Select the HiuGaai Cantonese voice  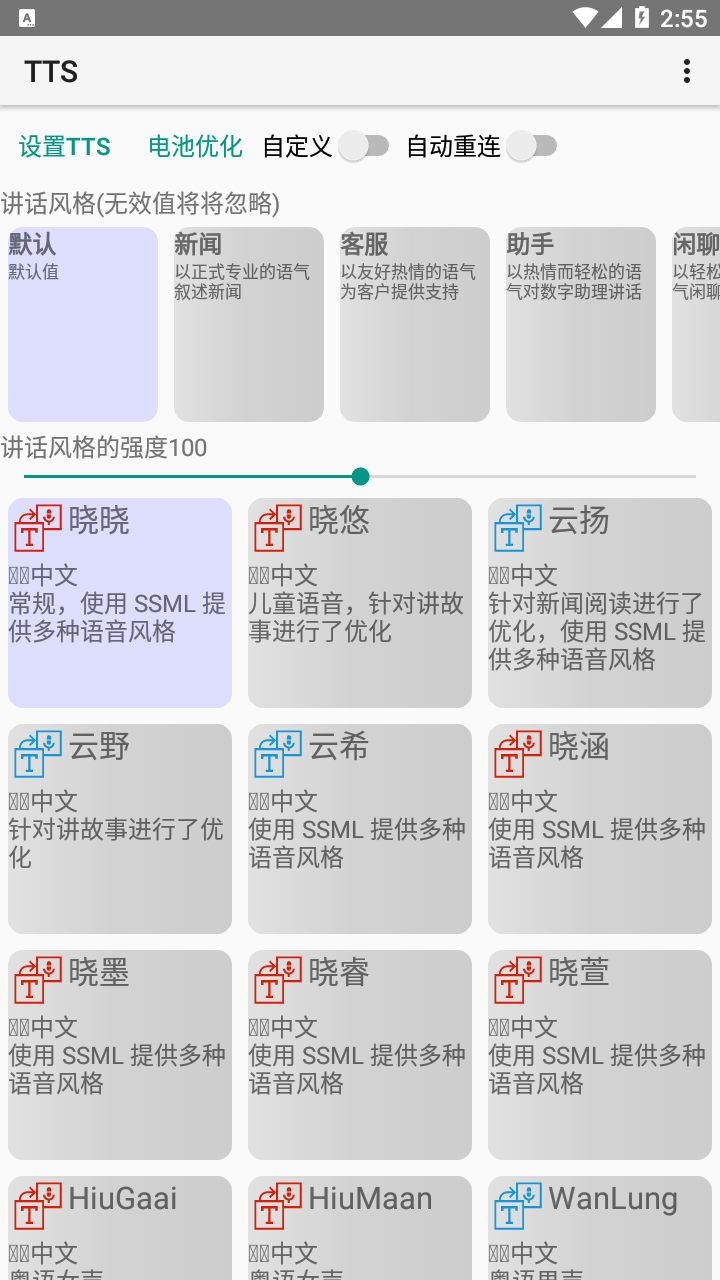click(120, 1228)
